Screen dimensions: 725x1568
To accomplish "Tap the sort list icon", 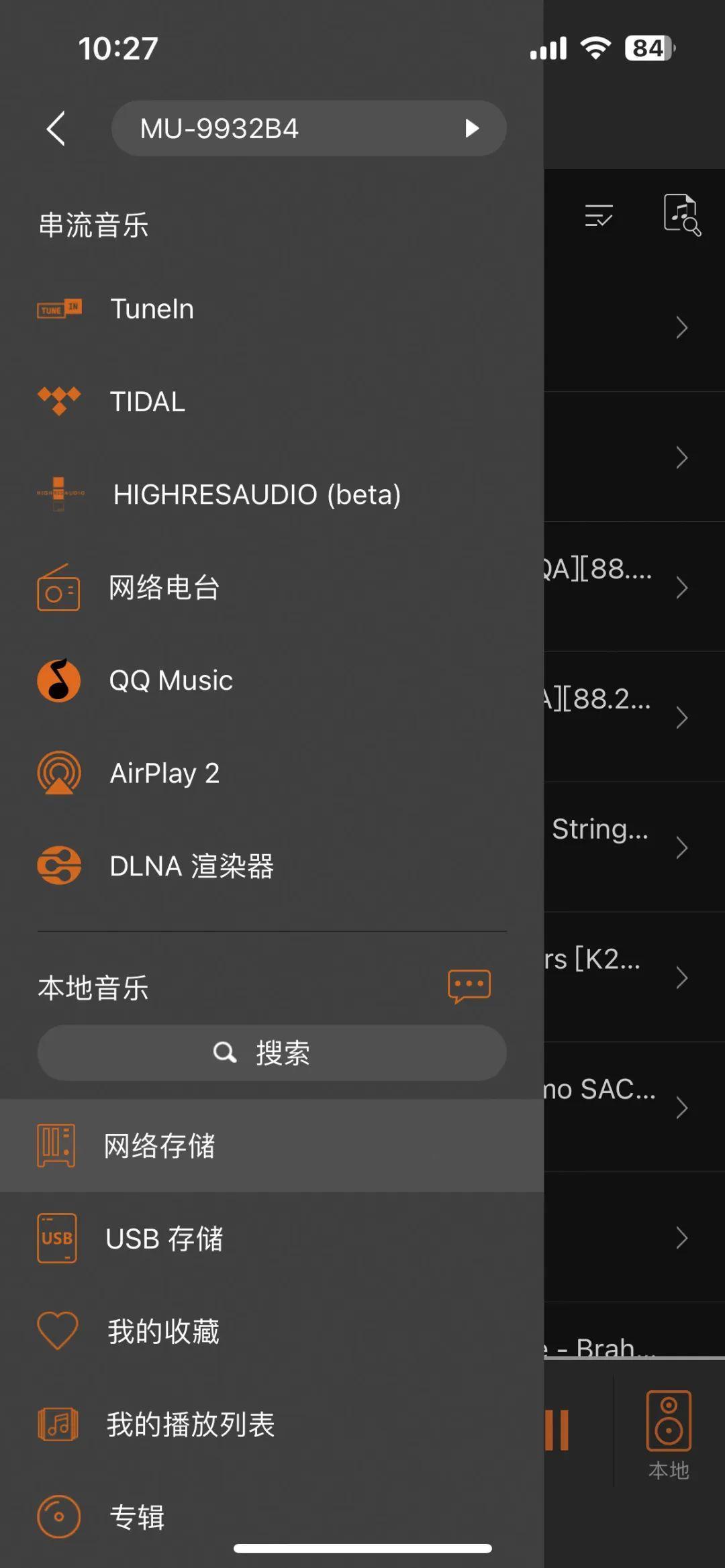I will pyautogui.click(x=599, y=216).
